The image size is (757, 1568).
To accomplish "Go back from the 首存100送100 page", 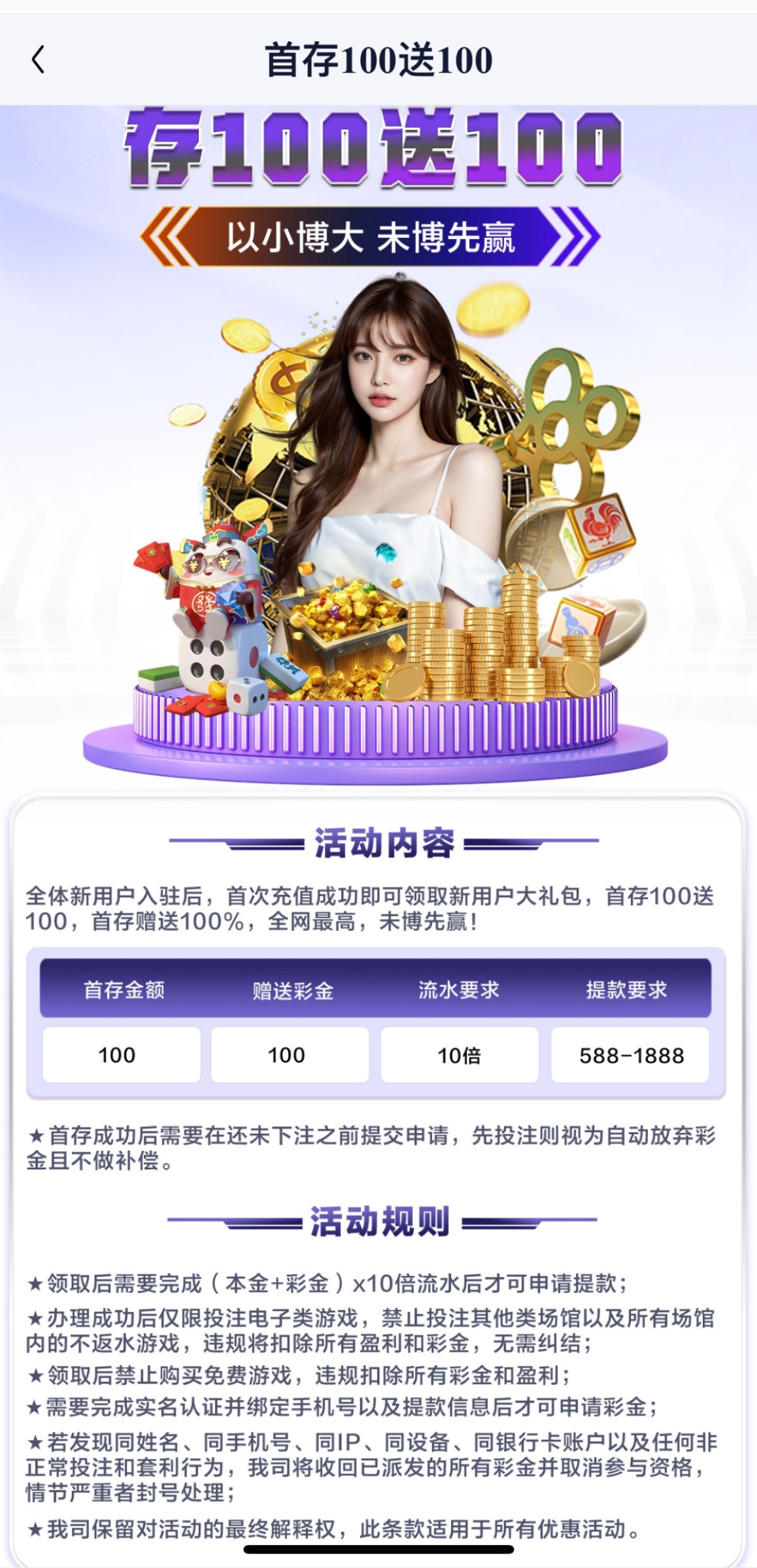I will (39, 60).
